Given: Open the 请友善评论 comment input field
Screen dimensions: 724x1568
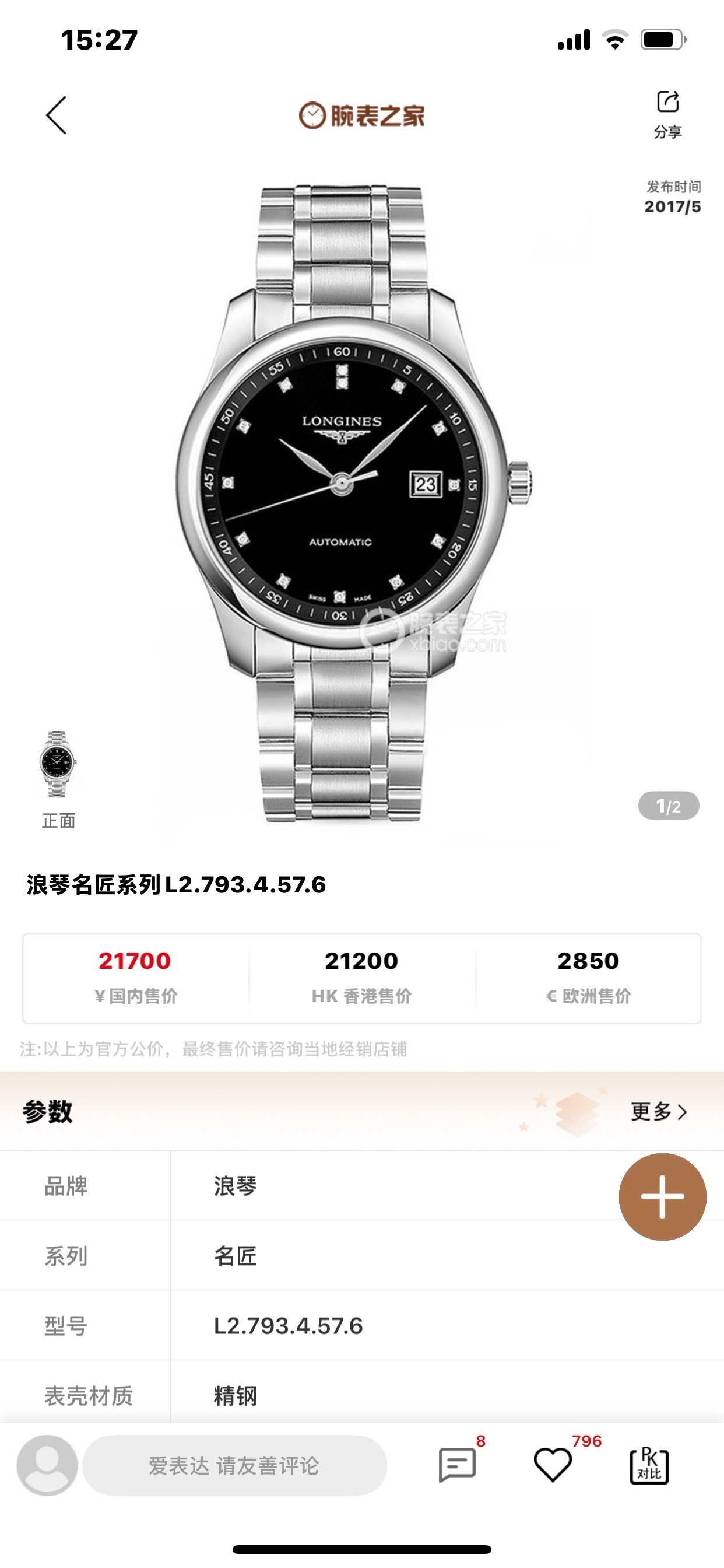Looking at the screenshot, I should (x=234, y=1466).
